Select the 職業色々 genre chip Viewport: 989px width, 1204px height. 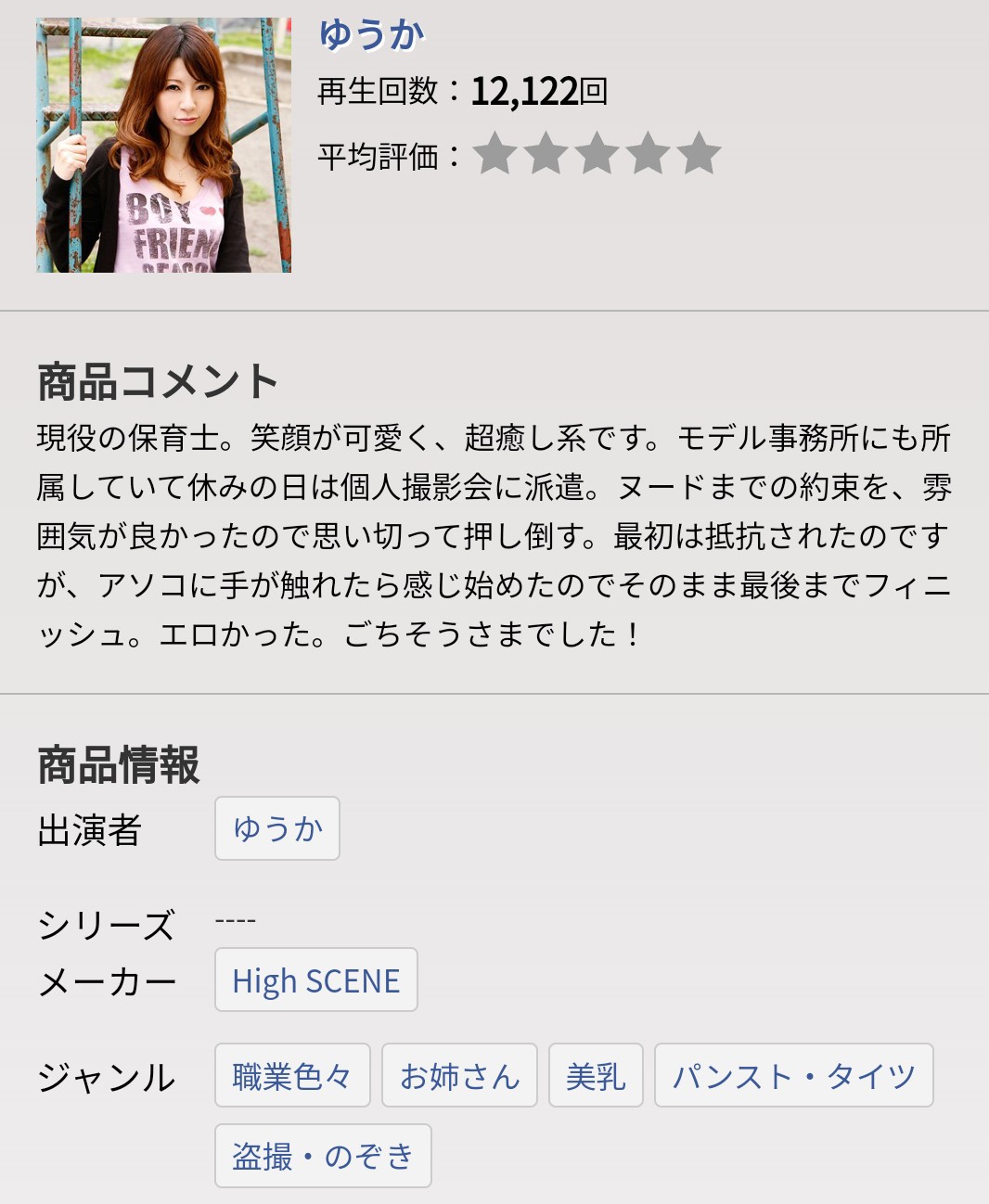[x=292, y=1076]
